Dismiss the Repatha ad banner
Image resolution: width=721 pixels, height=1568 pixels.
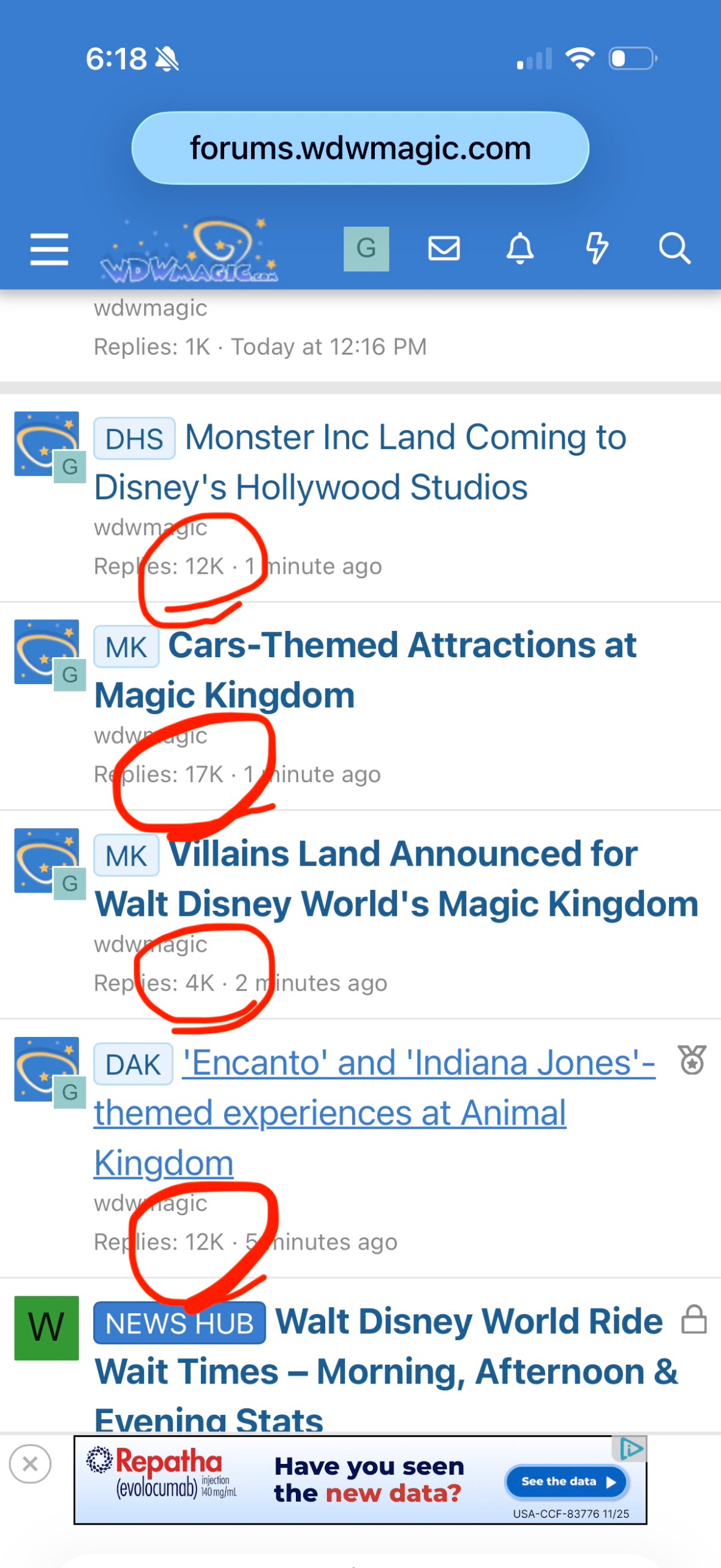[x=30, y=1464]
